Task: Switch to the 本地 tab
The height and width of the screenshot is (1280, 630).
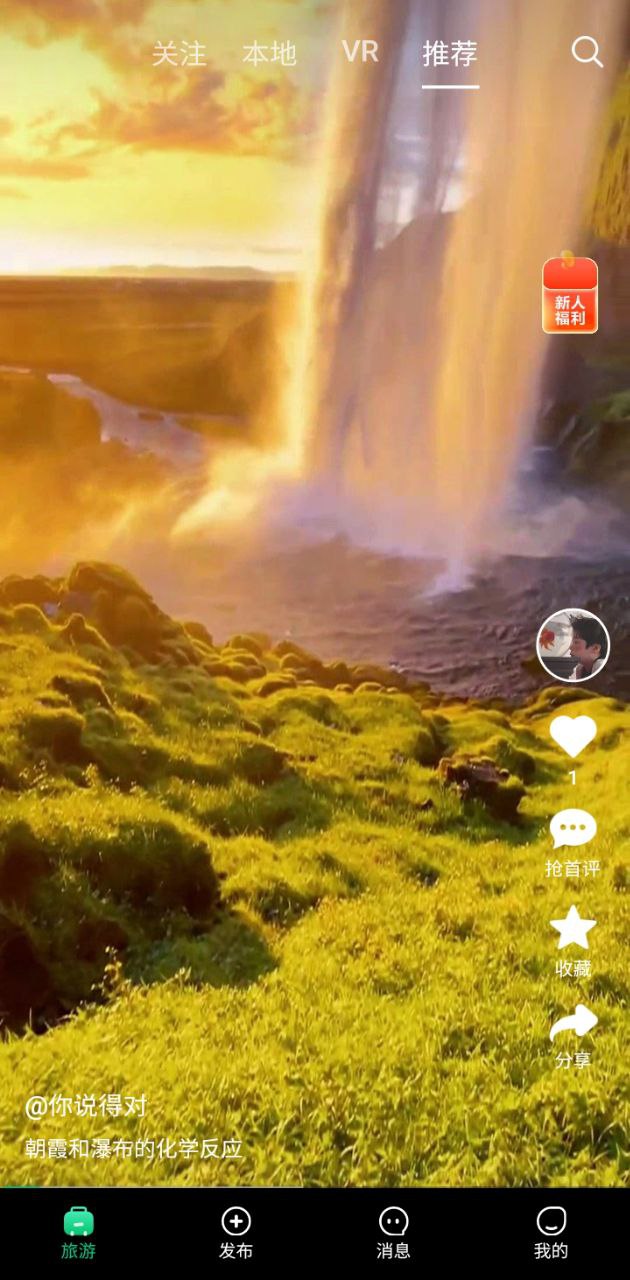Action: 269,54
